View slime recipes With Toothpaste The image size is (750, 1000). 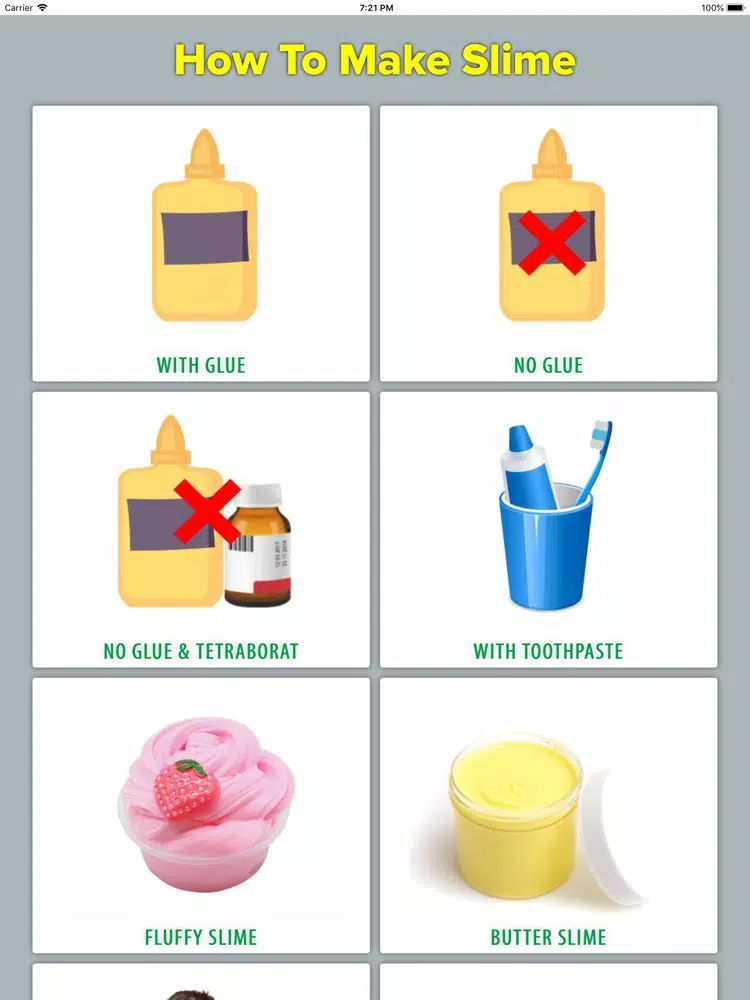(x=548, y=529)
